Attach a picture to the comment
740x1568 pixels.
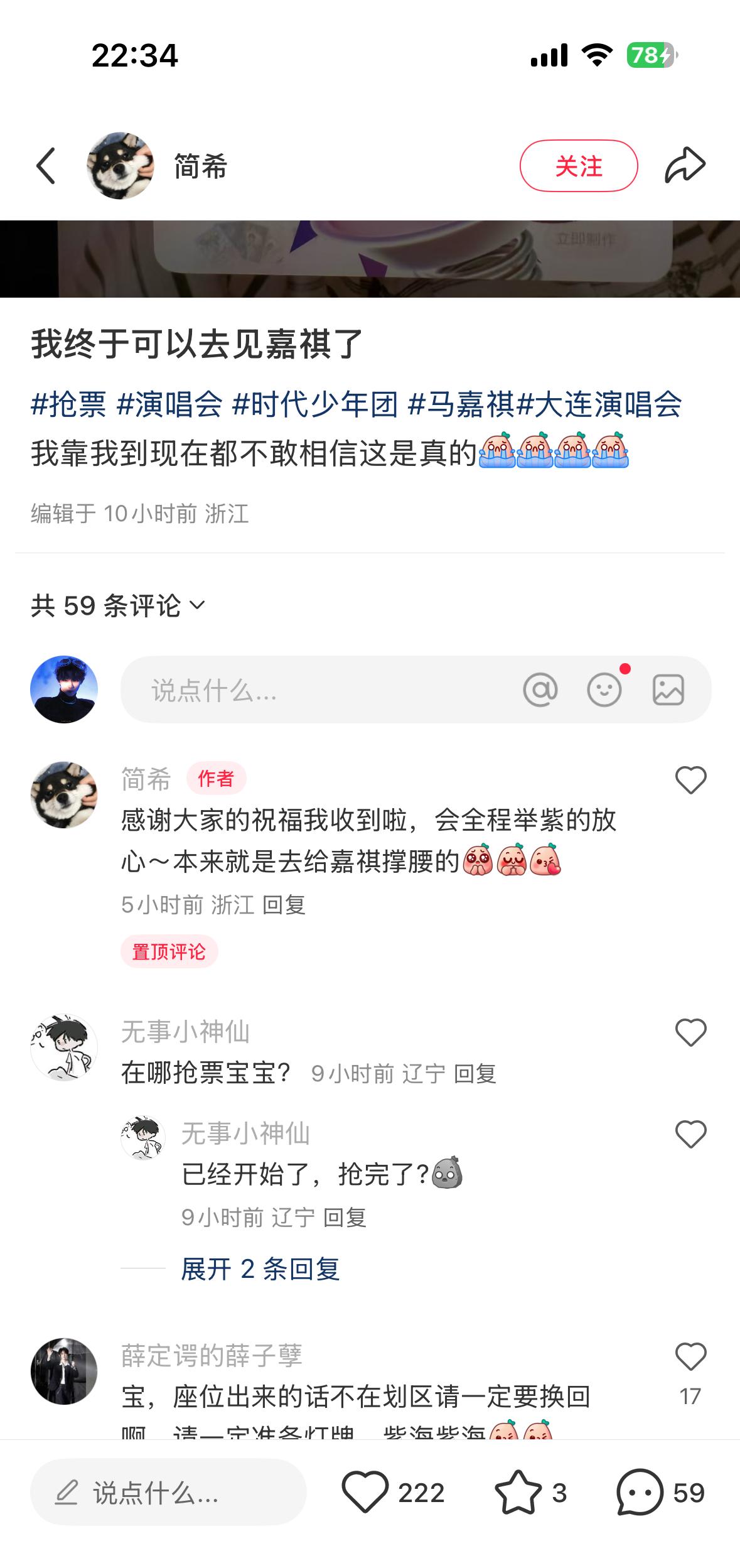[x=668, y=690]
